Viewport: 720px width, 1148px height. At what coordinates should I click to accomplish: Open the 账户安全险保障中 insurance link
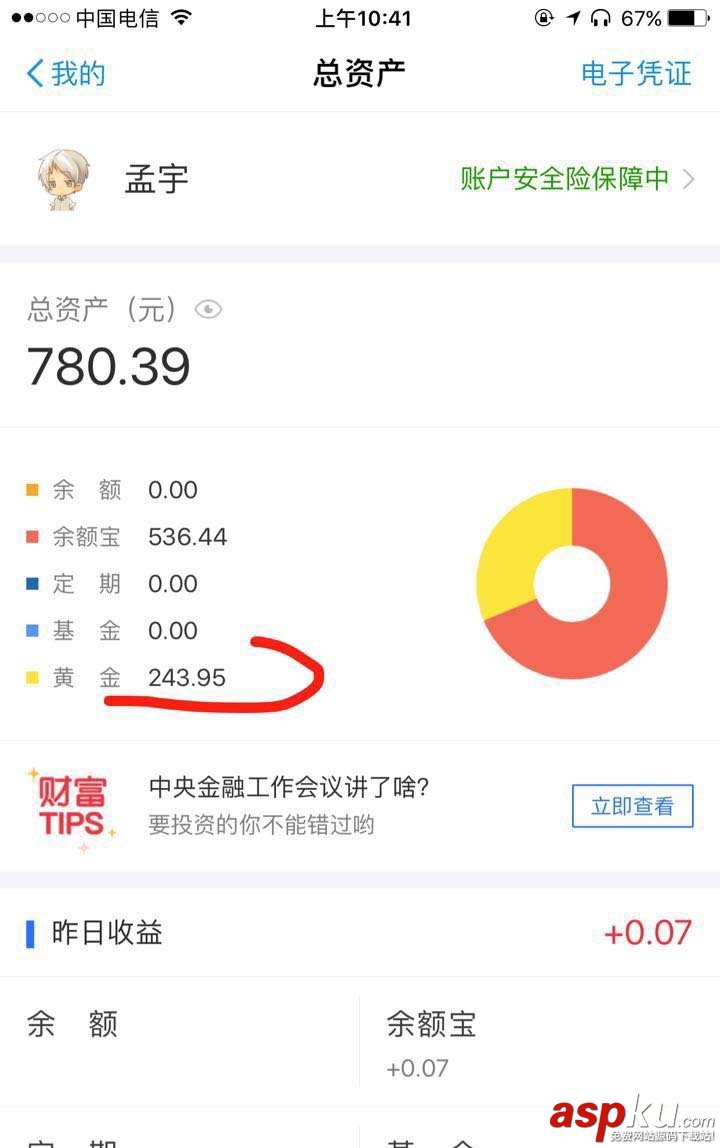[565, 180]
